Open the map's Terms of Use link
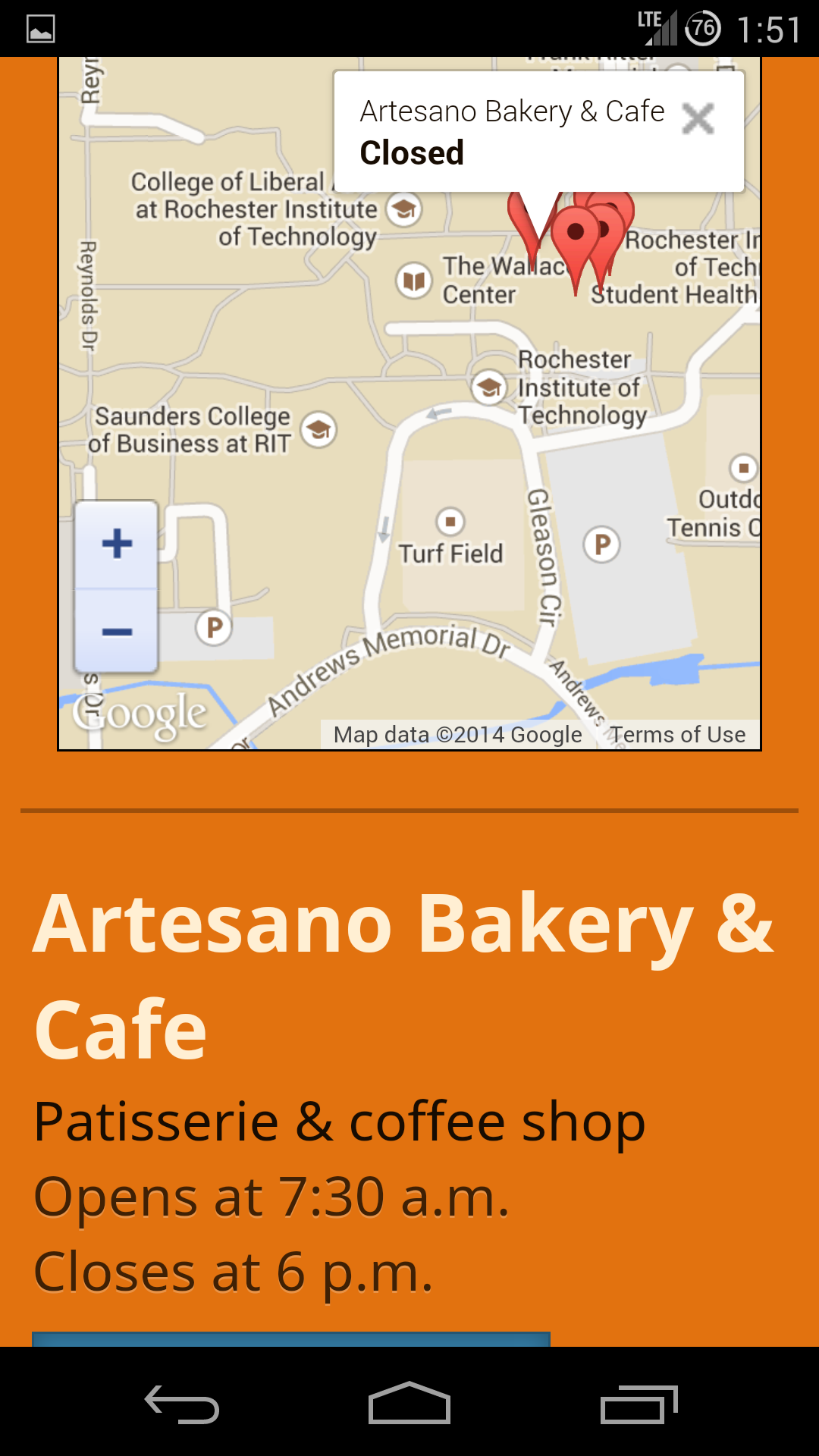 click(x=677, y=734)
